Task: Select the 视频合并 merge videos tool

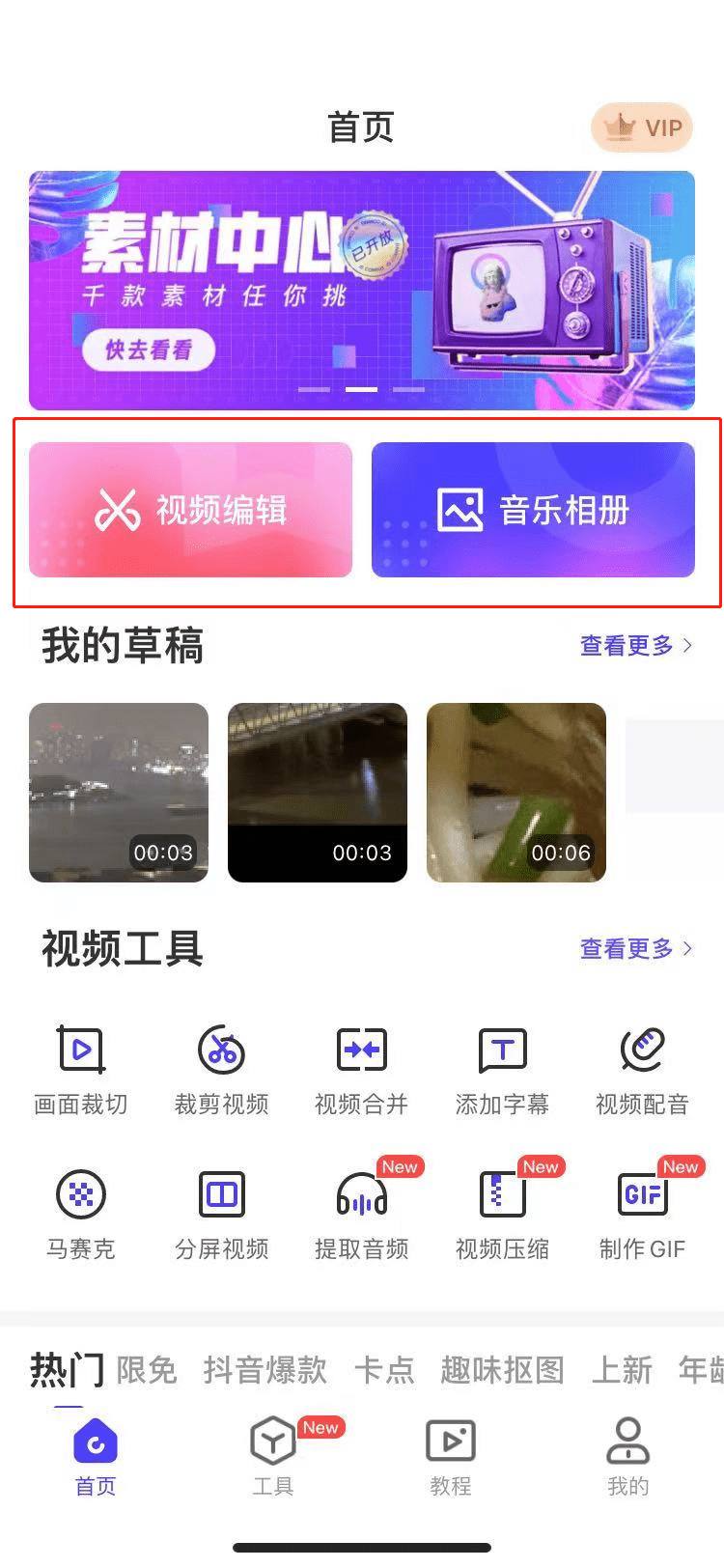Action: [362, 1067]
